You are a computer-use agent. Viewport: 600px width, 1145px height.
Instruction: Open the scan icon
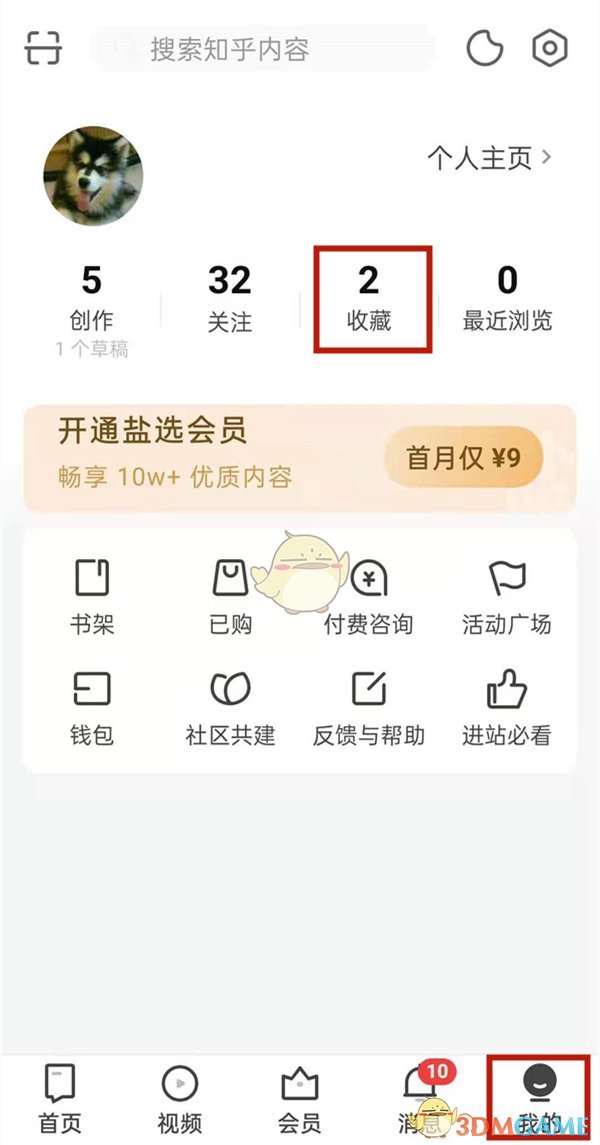[x=44, y=48]
